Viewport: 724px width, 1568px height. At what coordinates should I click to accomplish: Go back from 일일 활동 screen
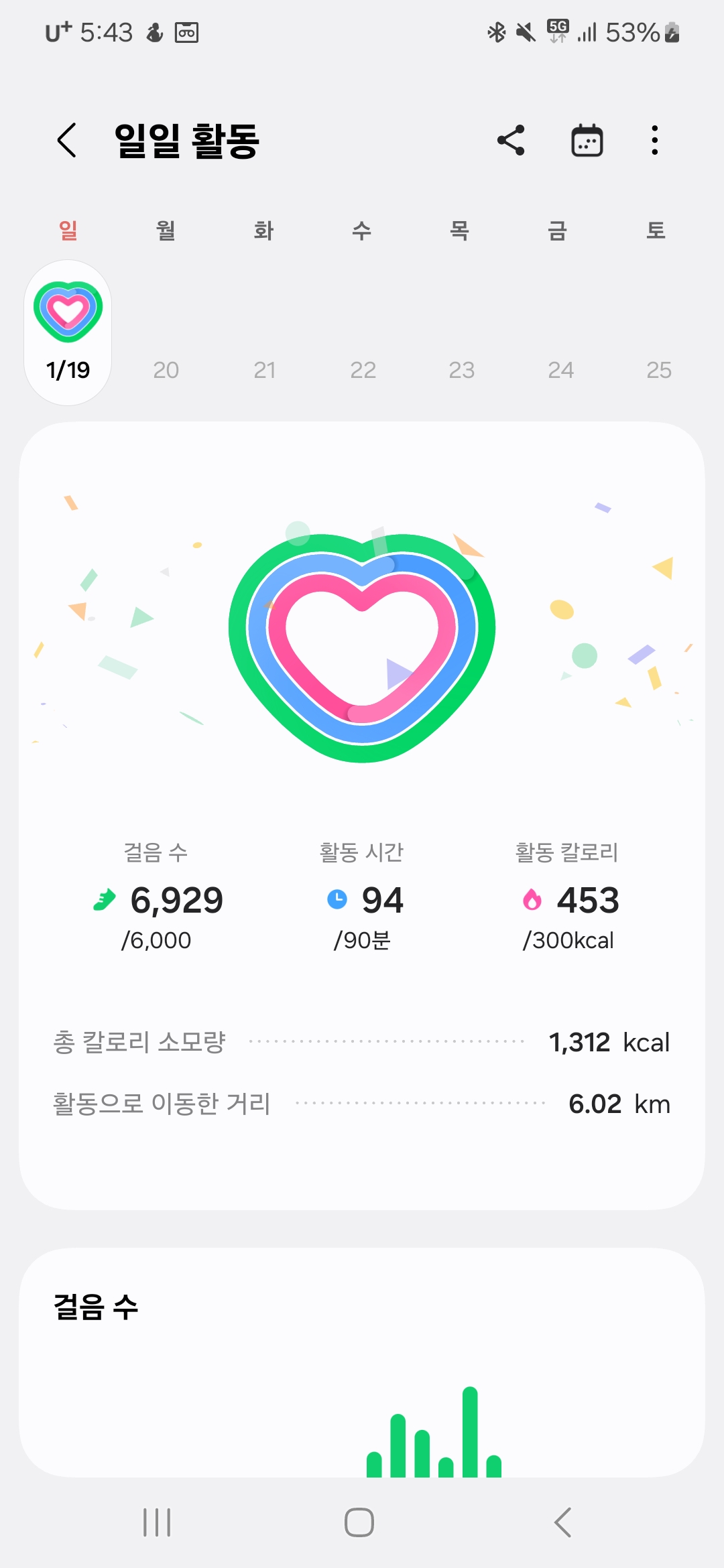67,141
